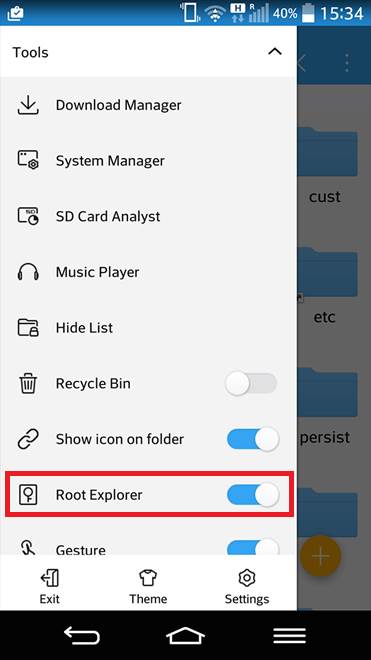Open the cust folder

(x=327, y=165)
